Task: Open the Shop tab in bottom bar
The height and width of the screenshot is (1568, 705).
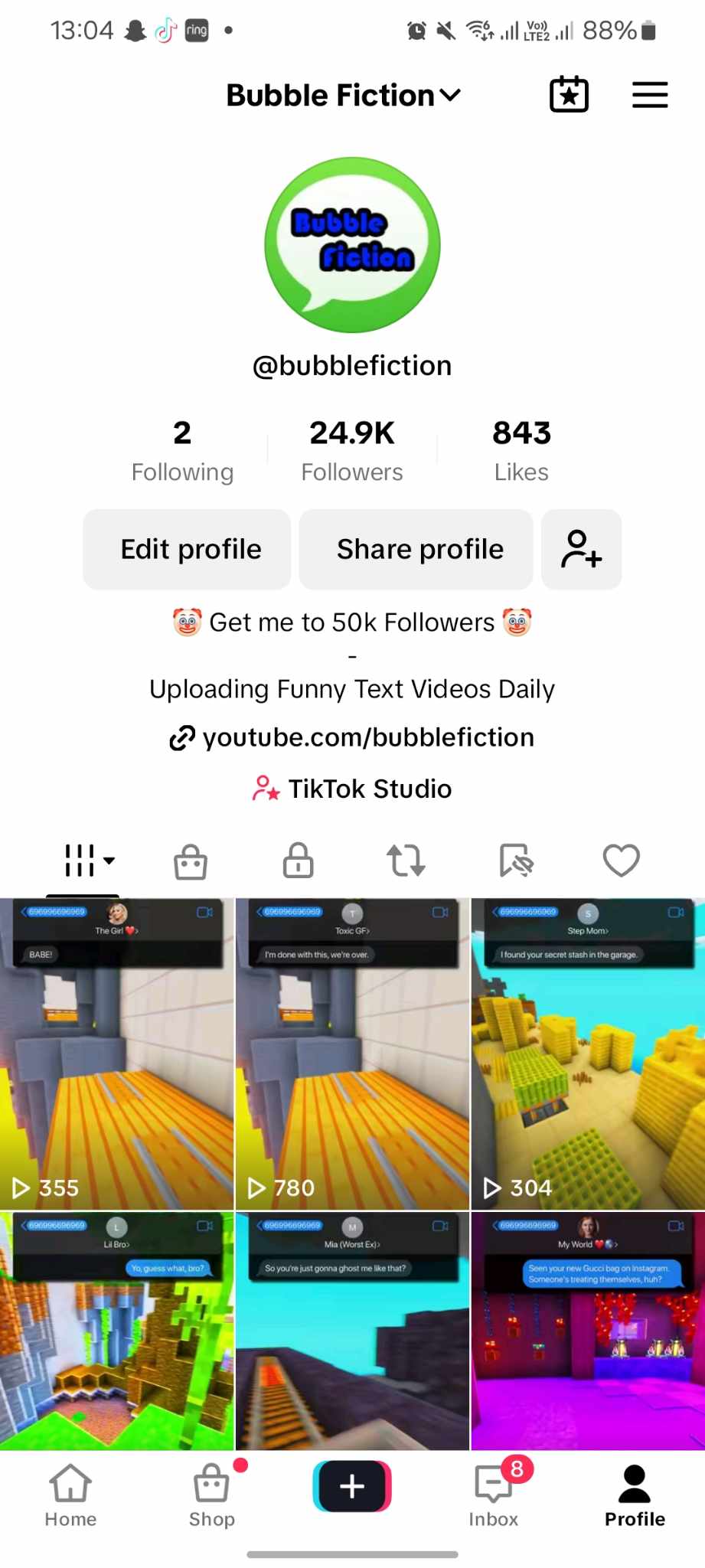Action: click(211, 1495)
